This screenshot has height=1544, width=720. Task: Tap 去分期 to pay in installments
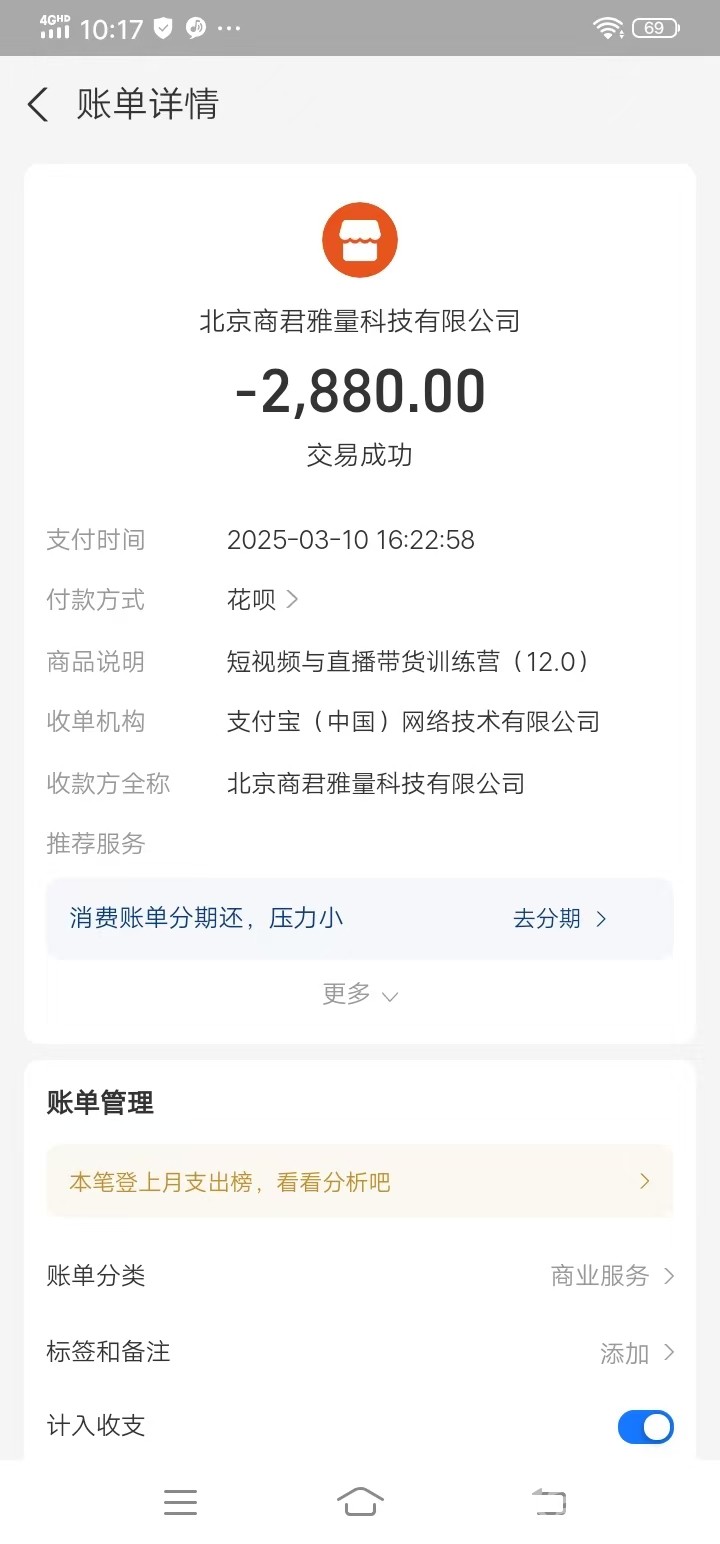pyautogui.click(x=559, y=919)
